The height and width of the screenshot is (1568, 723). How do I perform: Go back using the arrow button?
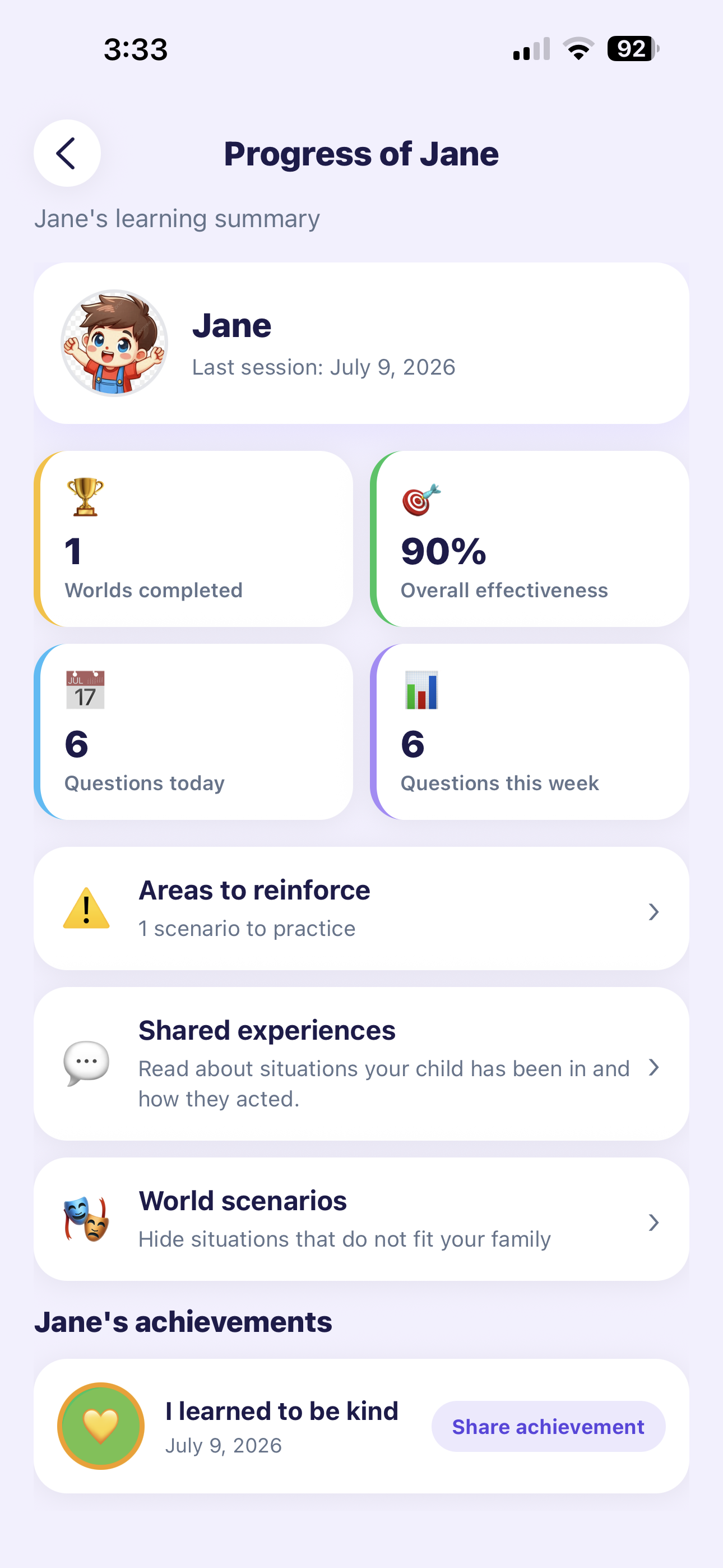click(67, 153)
